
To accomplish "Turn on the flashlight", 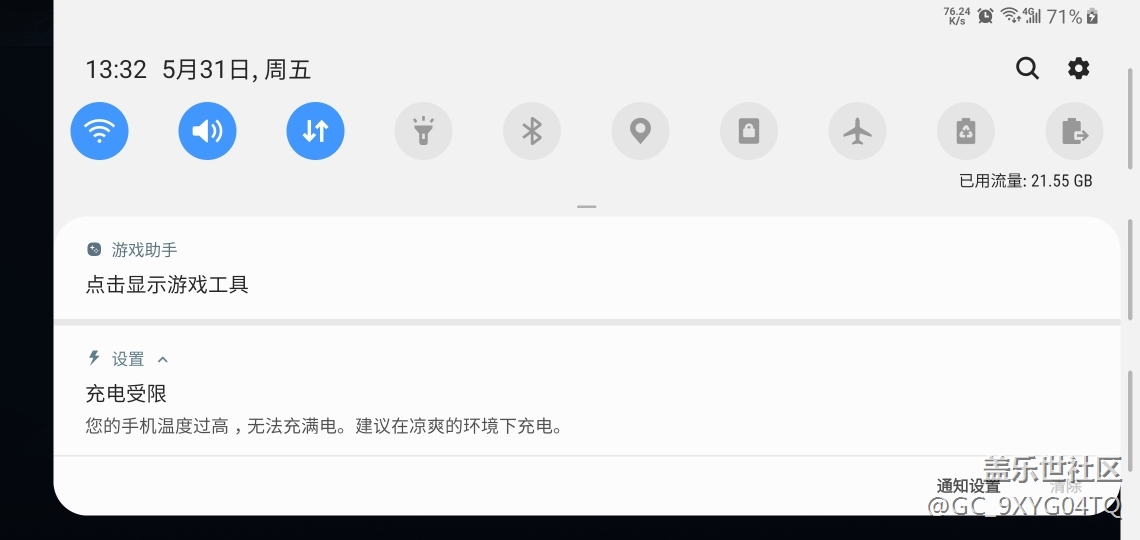I will (423, 131).
